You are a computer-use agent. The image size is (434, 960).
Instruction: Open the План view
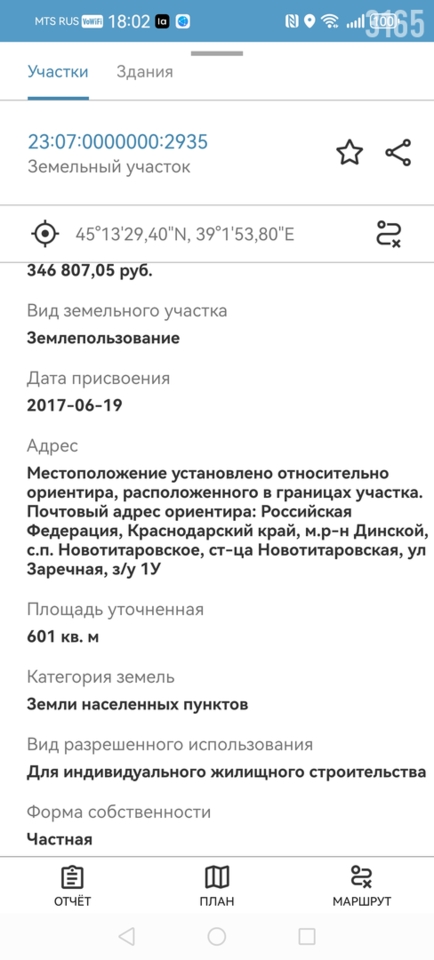[x=217, y=886]
